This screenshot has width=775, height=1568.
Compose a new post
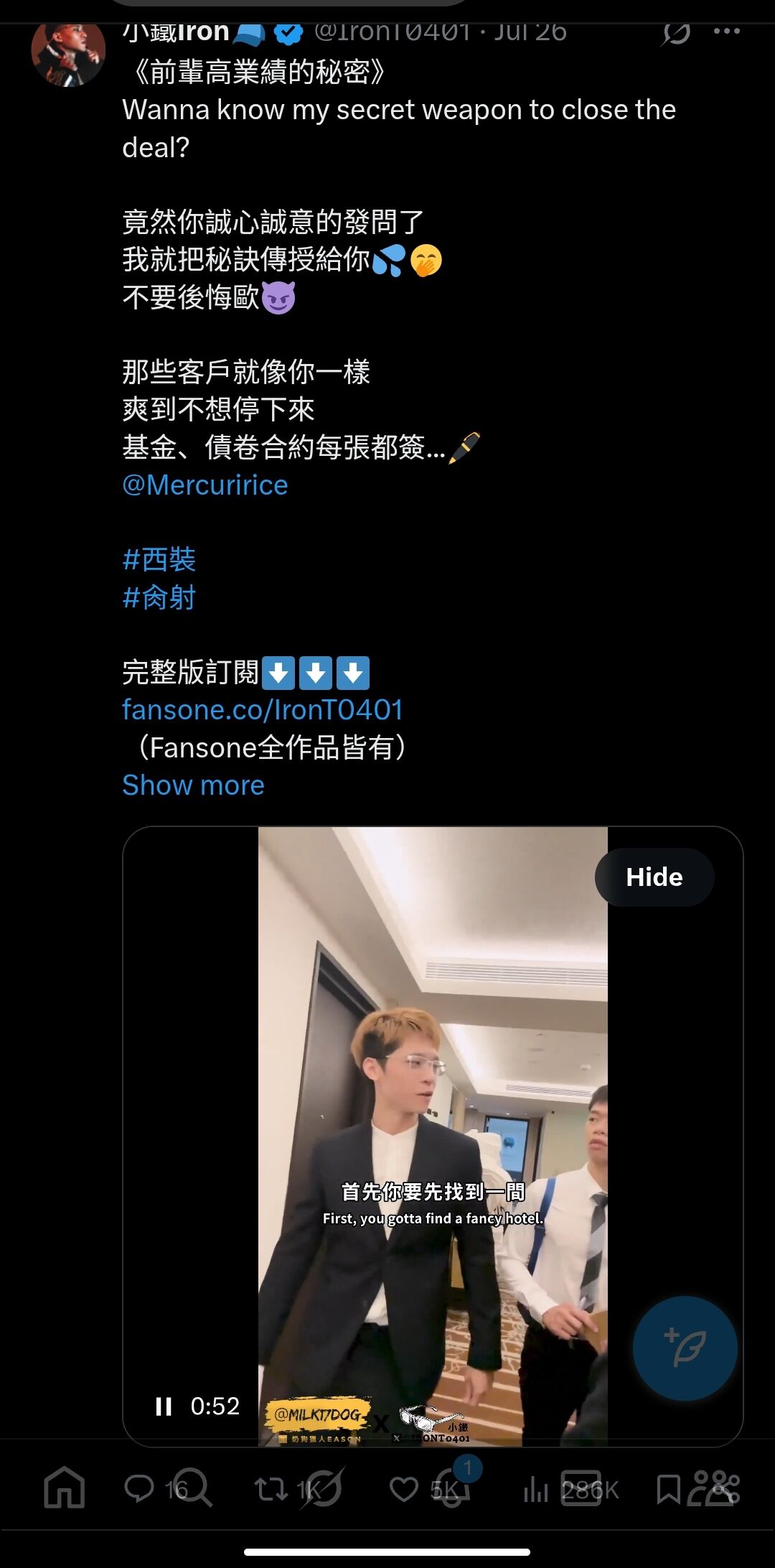click(x=685, y=1348)
